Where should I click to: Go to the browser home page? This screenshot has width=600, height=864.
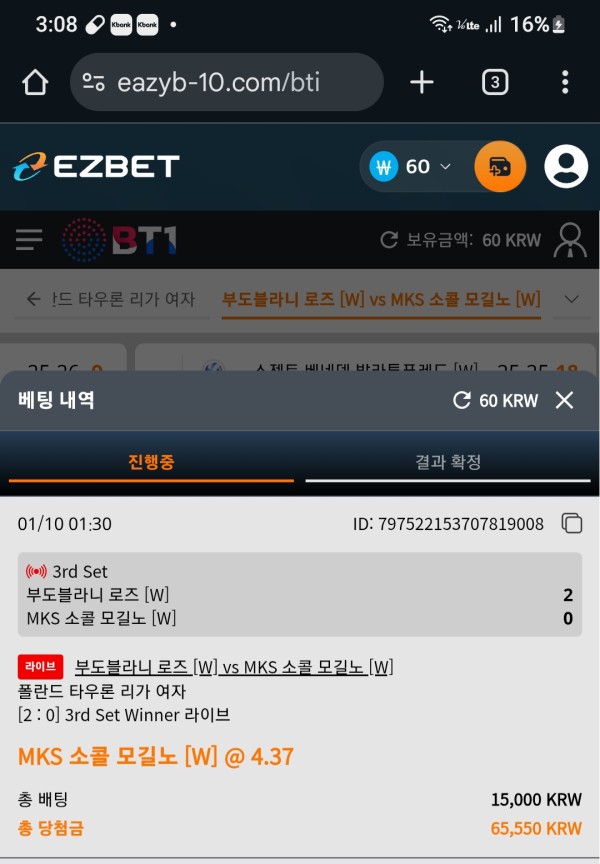tap(35, 82)
